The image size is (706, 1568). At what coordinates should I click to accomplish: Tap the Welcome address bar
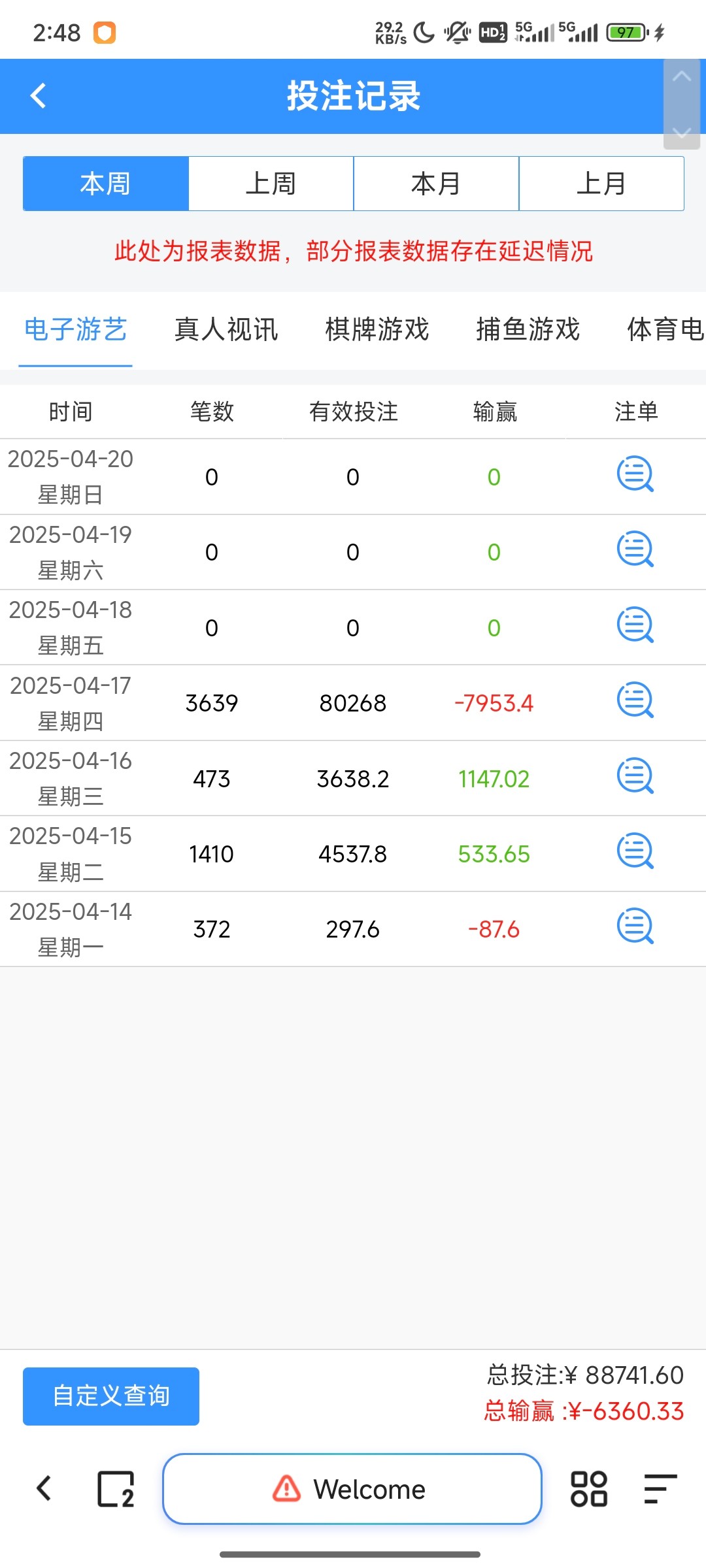(352, 1489)
